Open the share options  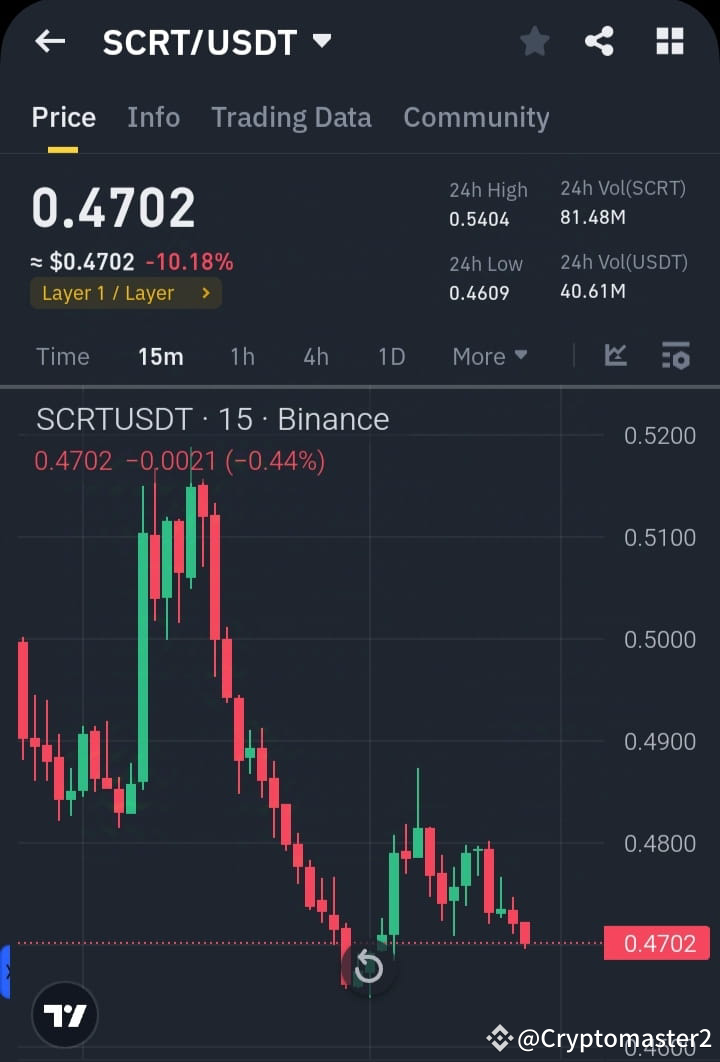600,41
